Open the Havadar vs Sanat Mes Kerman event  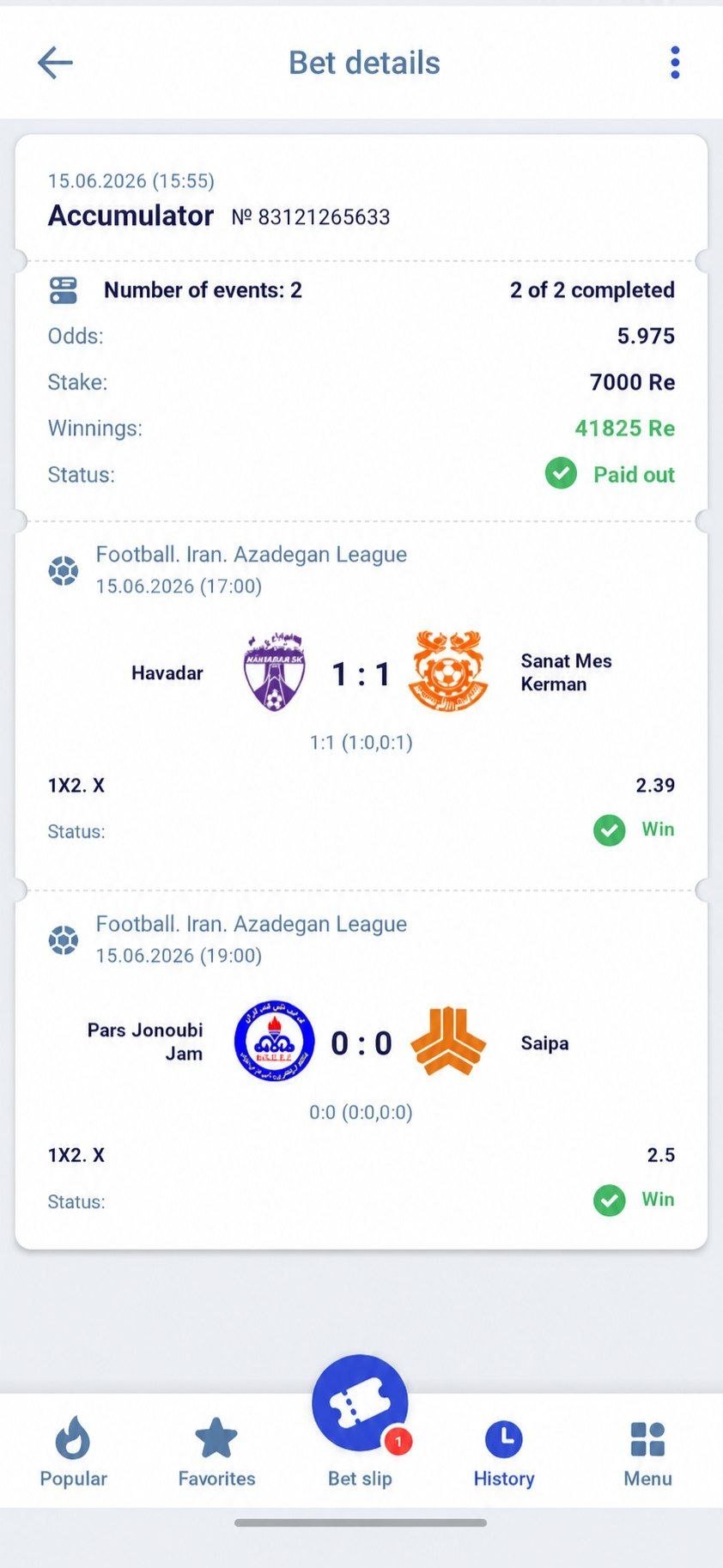pos(361,672)
